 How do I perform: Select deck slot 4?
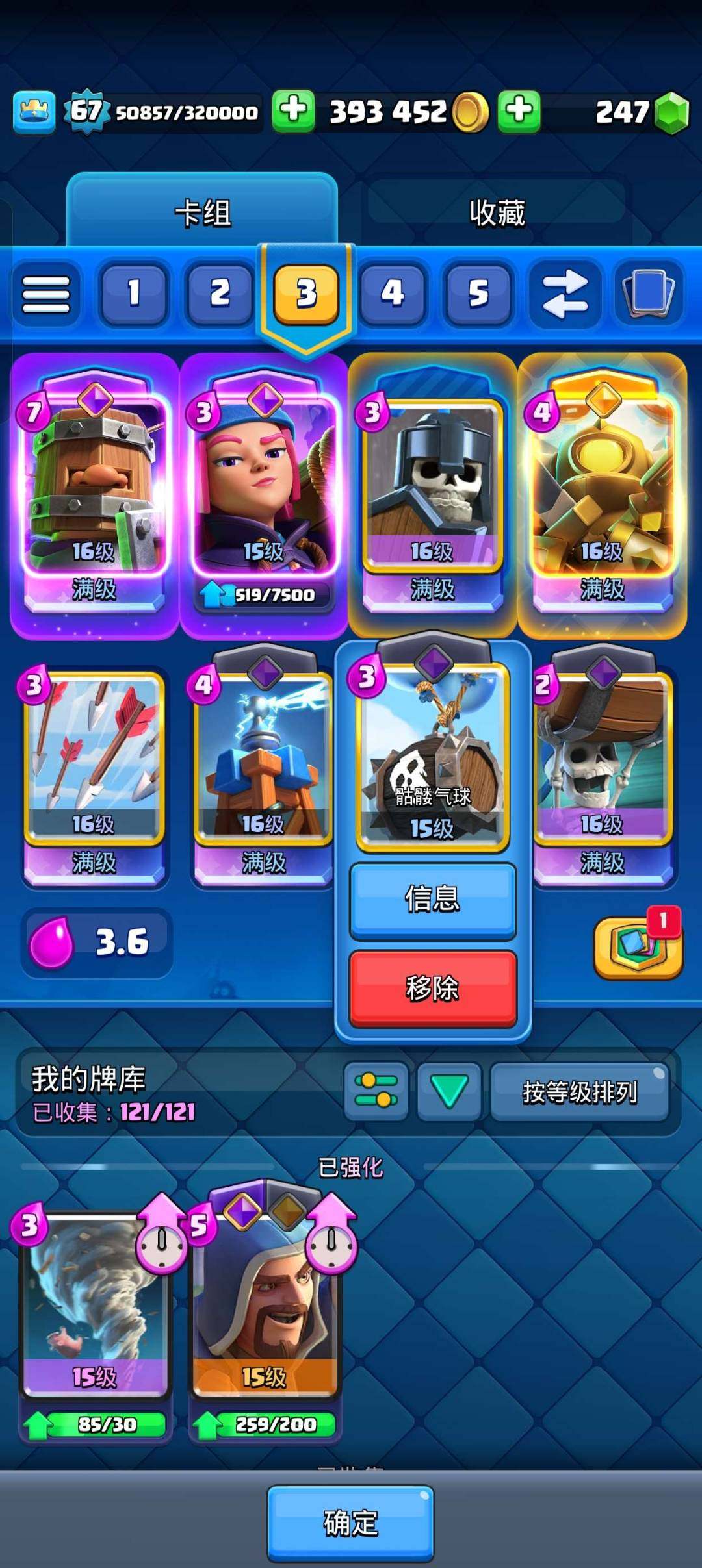click(392, 294)
